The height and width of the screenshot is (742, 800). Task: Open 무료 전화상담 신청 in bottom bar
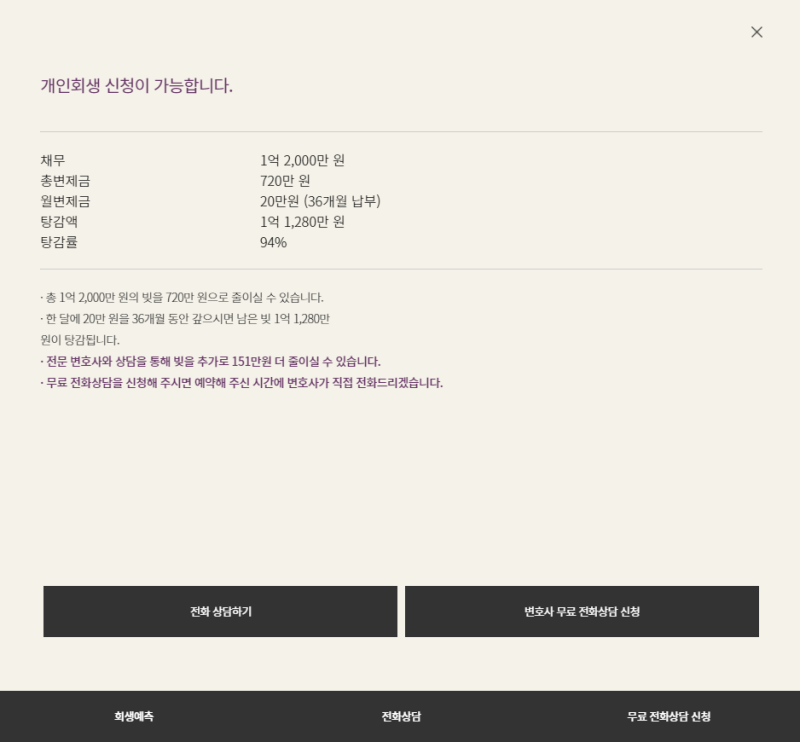click(668, 716)
